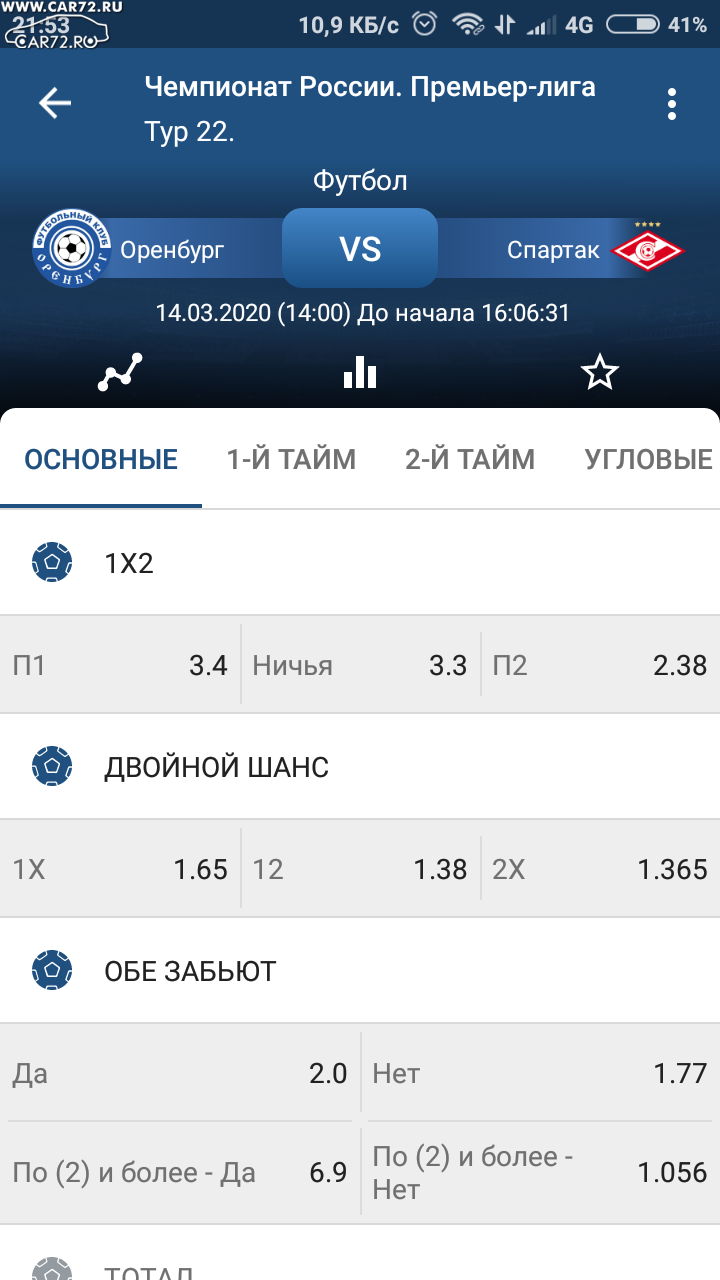Select double chance 12 at 1.38
Screen dimensions: 720x1280
(360, 869)
